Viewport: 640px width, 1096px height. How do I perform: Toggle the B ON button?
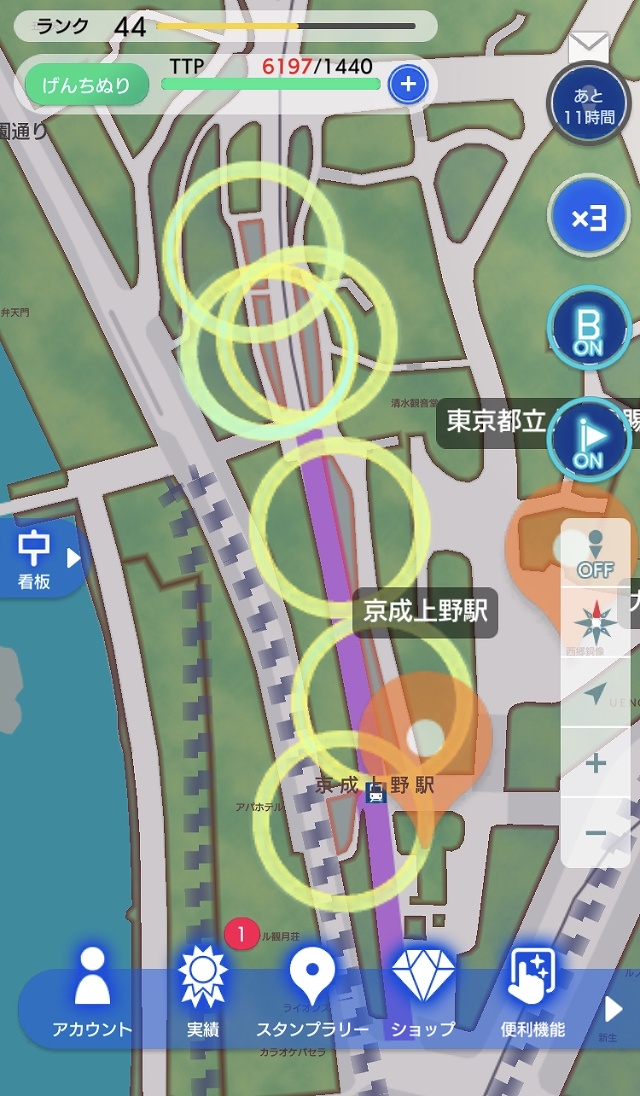coord(588,328)
